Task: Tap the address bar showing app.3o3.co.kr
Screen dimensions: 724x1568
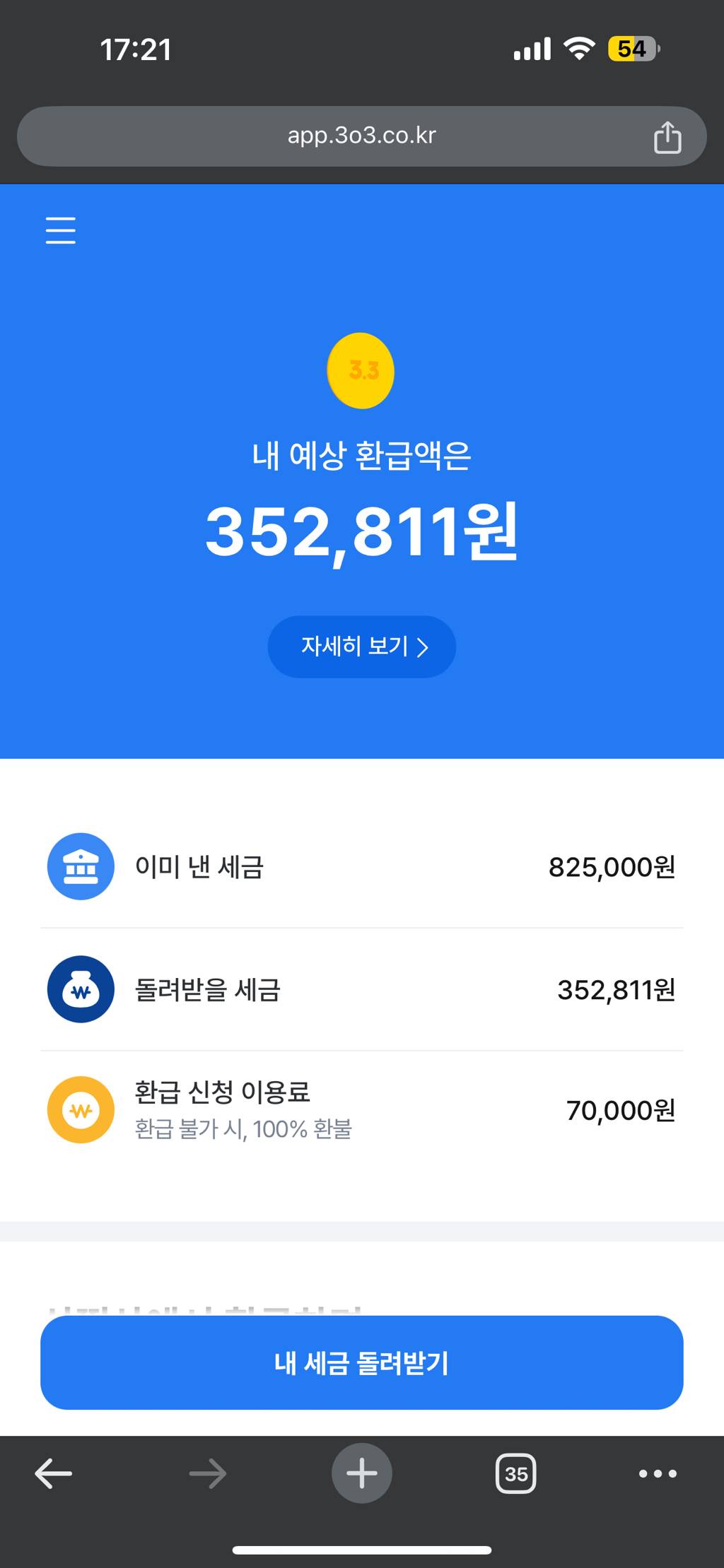Action: [361, 136]
